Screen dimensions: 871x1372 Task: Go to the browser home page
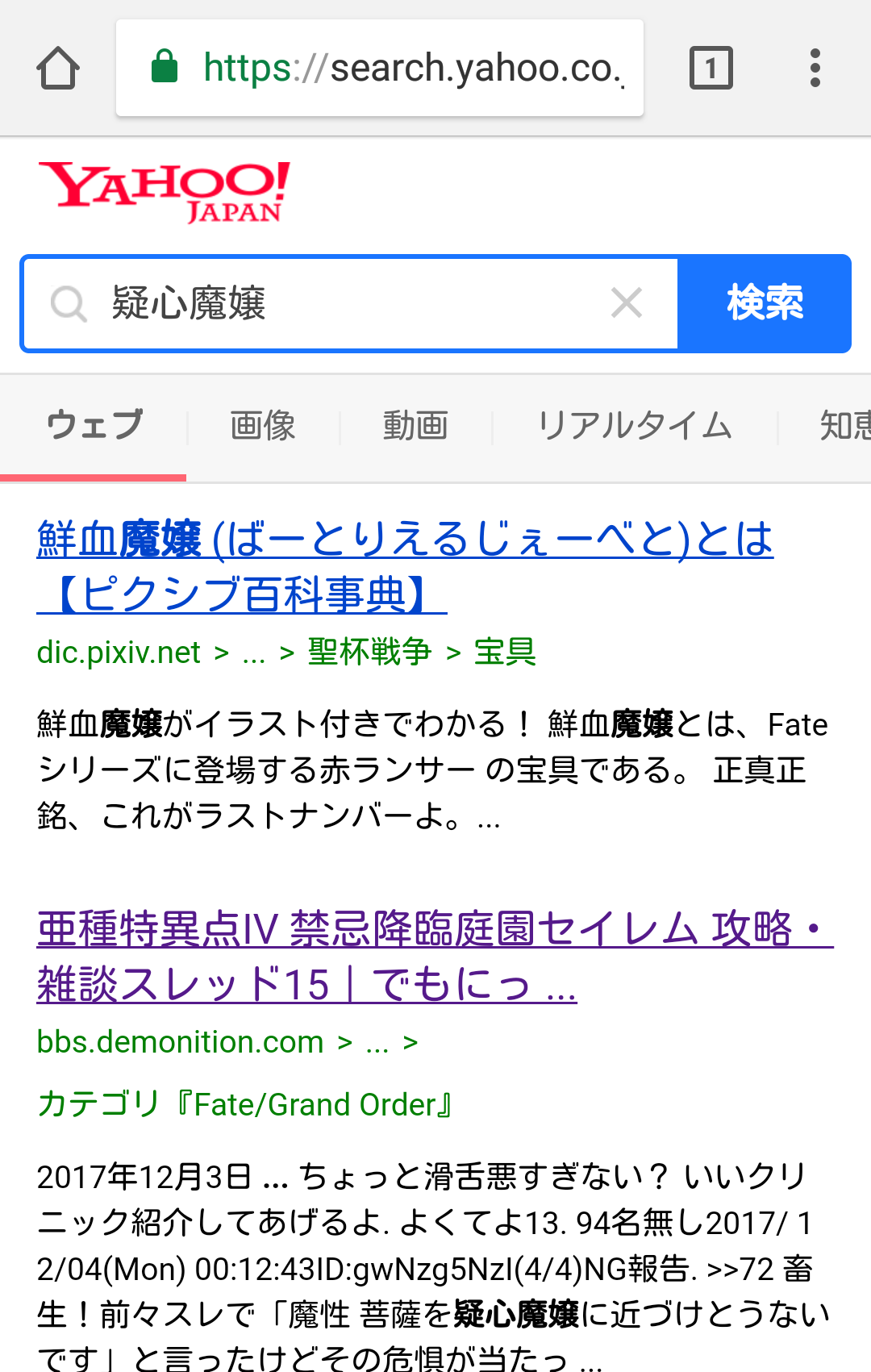tap(58, 68)
